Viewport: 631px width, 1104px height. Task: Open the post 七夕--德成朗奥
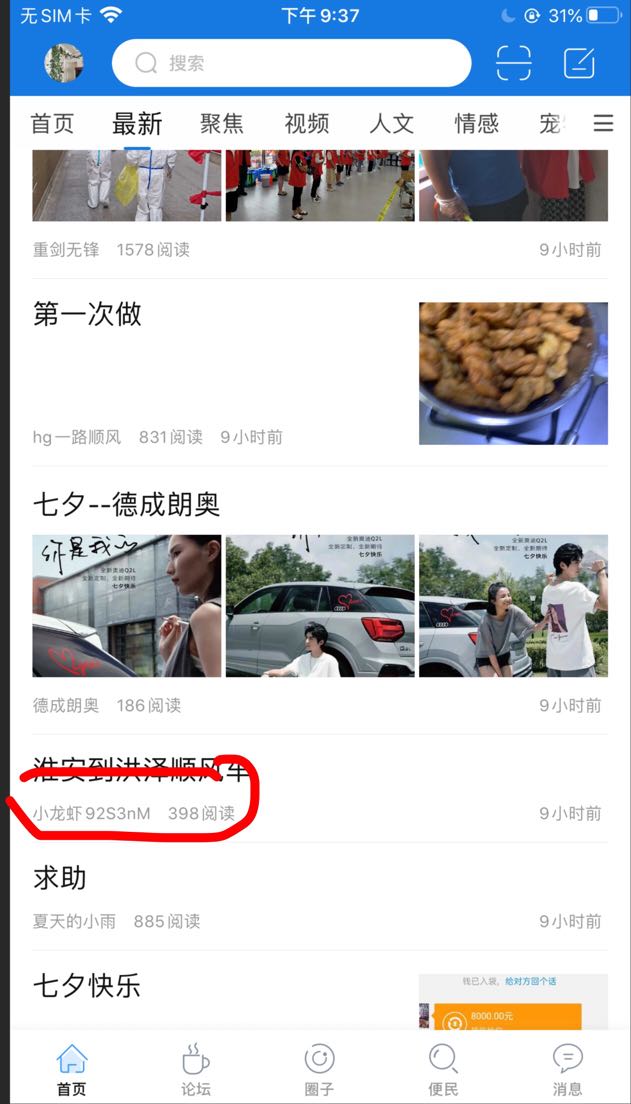click(320, 600)
